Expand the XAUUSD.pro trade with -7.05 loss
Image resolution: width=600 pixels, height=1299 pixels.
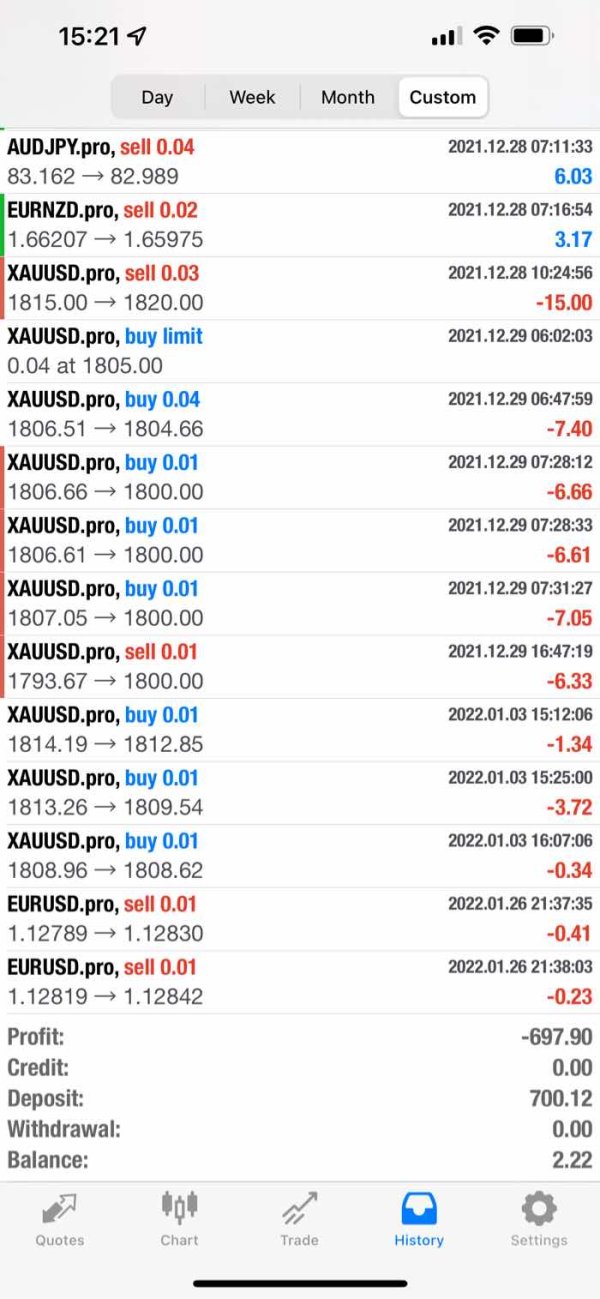coord(300,603)
